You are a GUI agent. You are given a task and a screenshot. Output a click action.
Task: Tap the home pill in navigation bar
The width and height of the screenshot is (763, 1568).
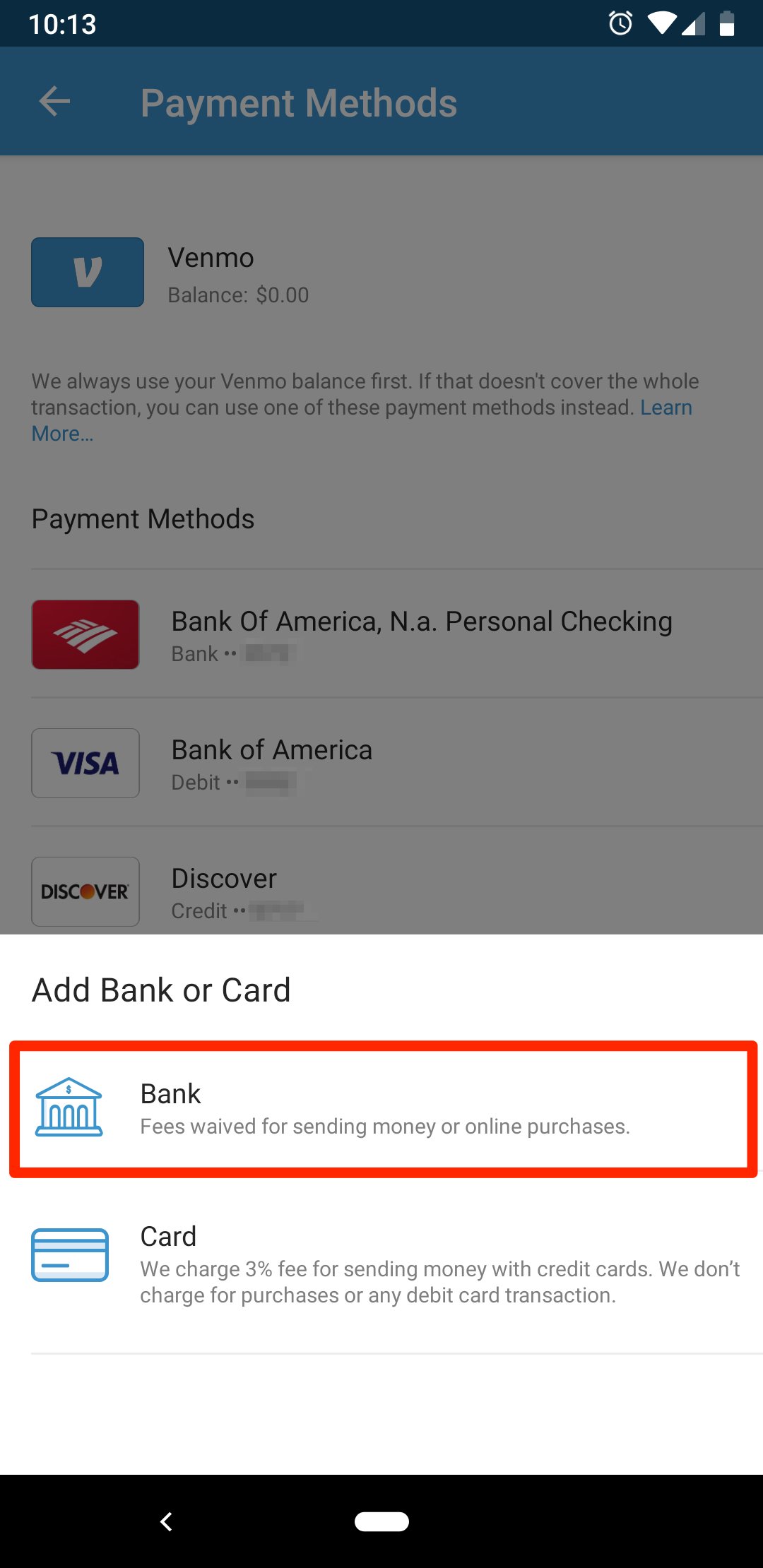point(381,1521)
